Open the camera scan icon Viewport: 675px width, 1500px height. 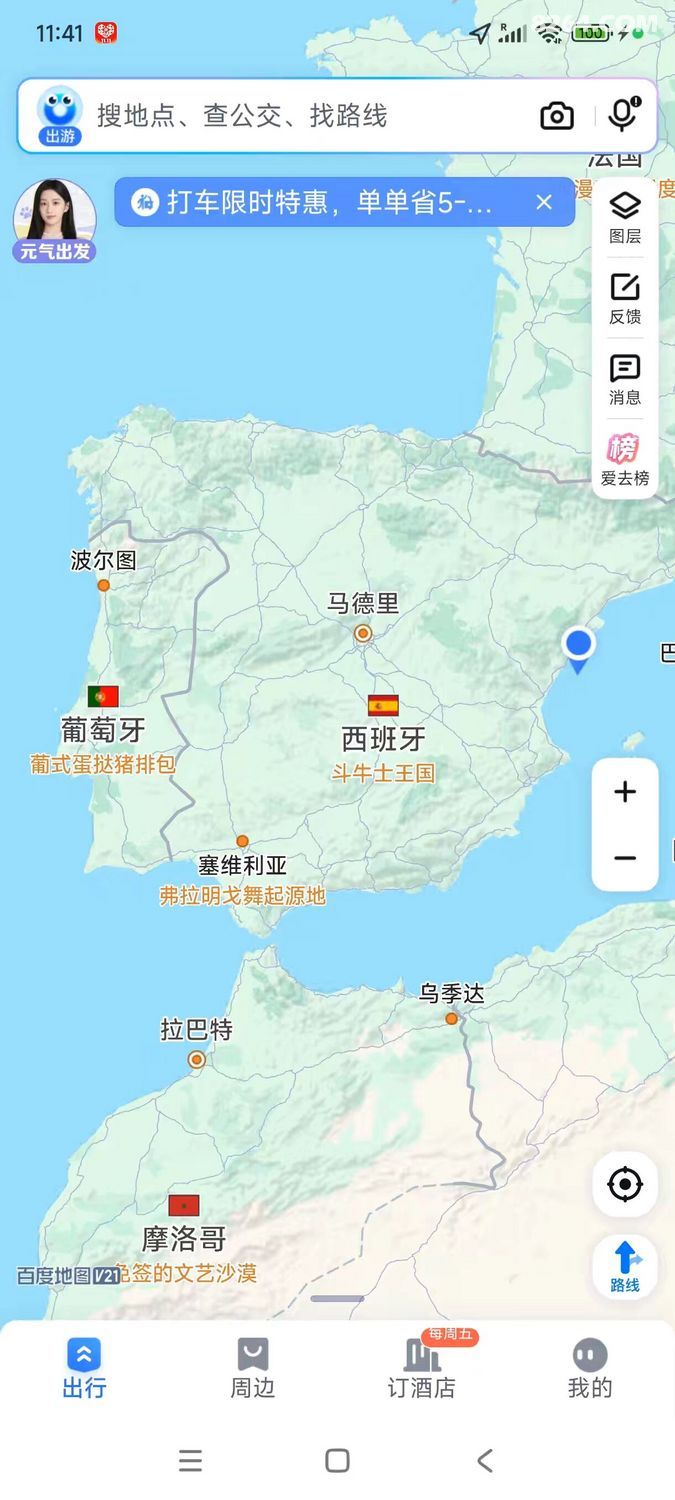[x=557, y=116]
